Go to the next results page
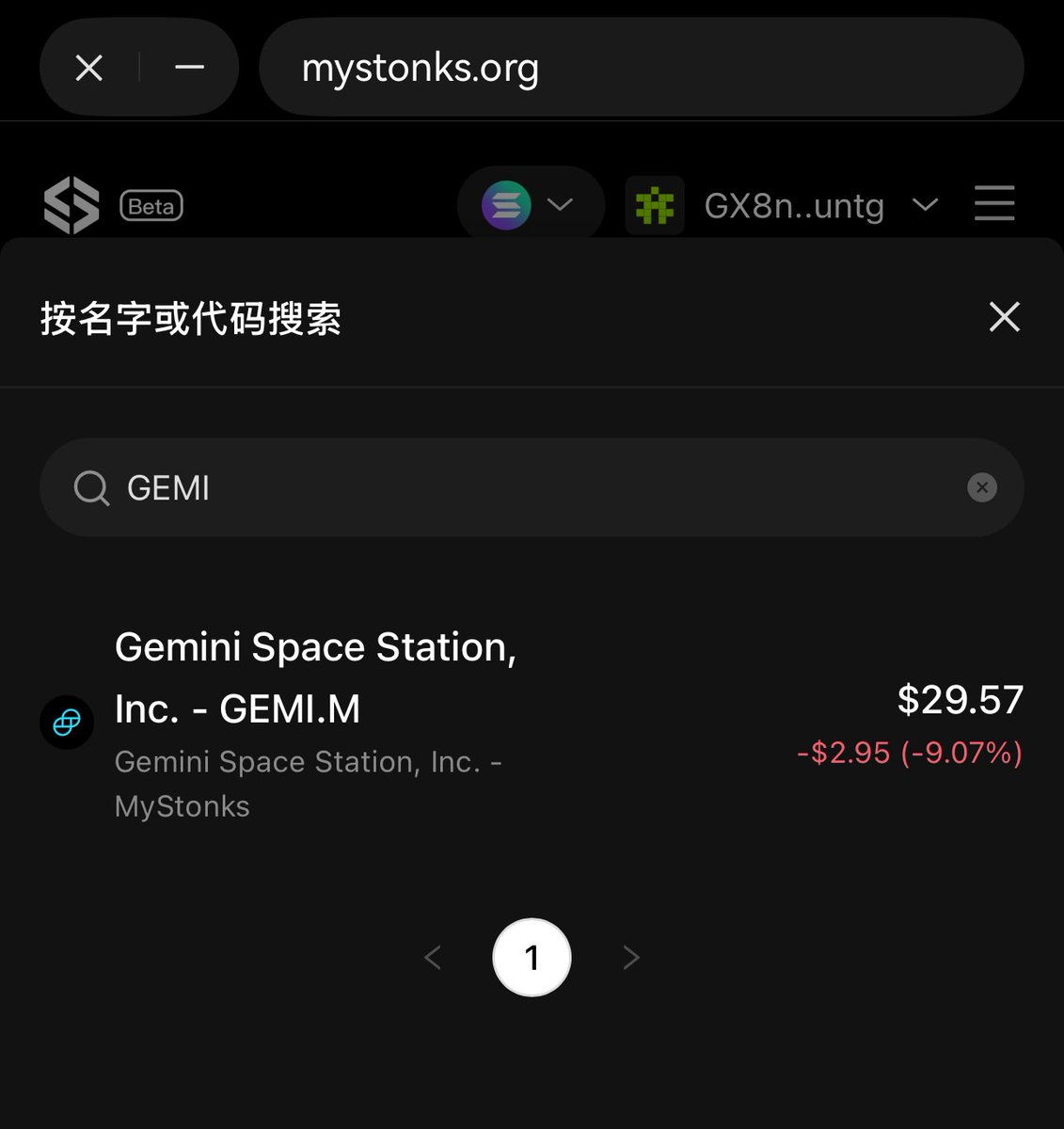This screenshot has width=1064, height=1129. (x=631, y=958)
